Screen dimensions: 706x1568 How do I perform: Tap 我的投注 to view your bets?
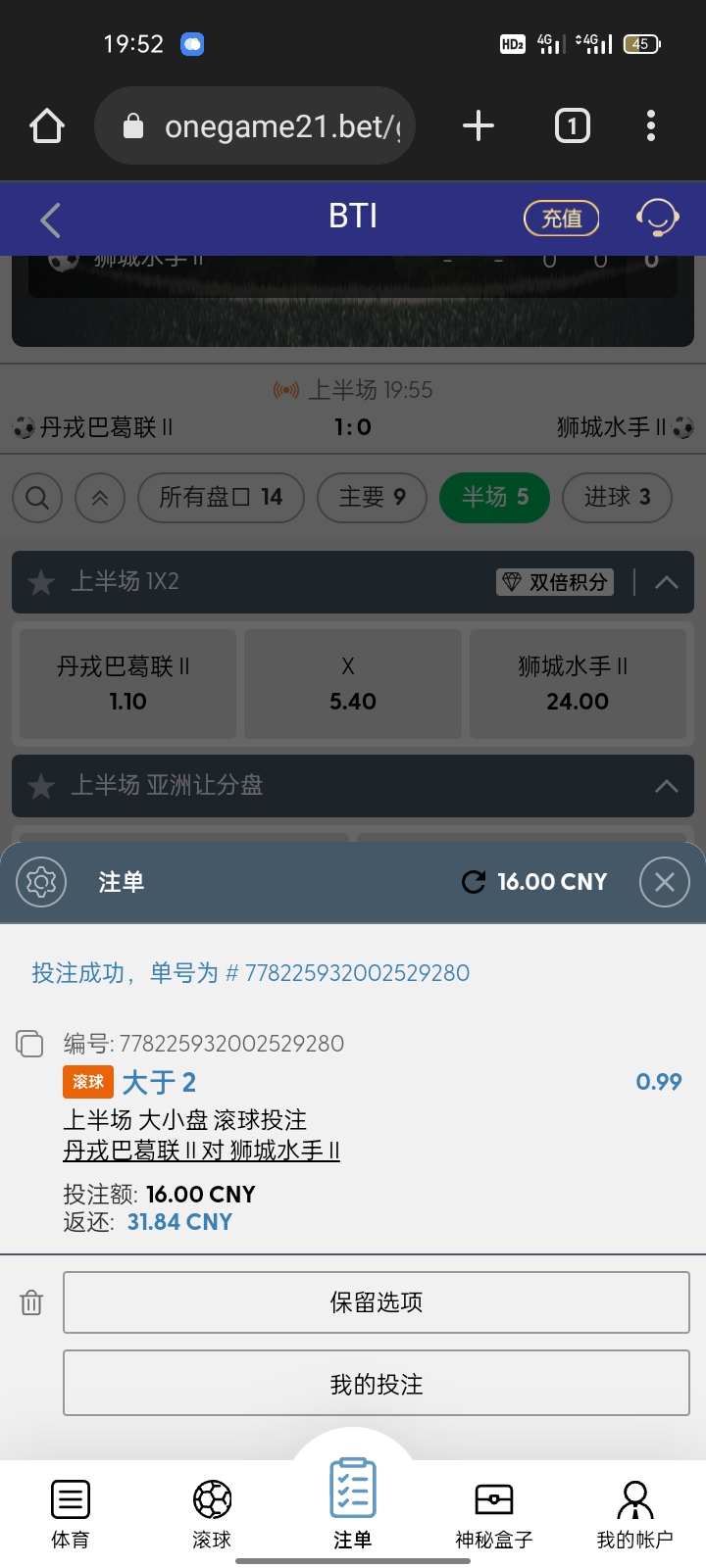coord(377,1383)
